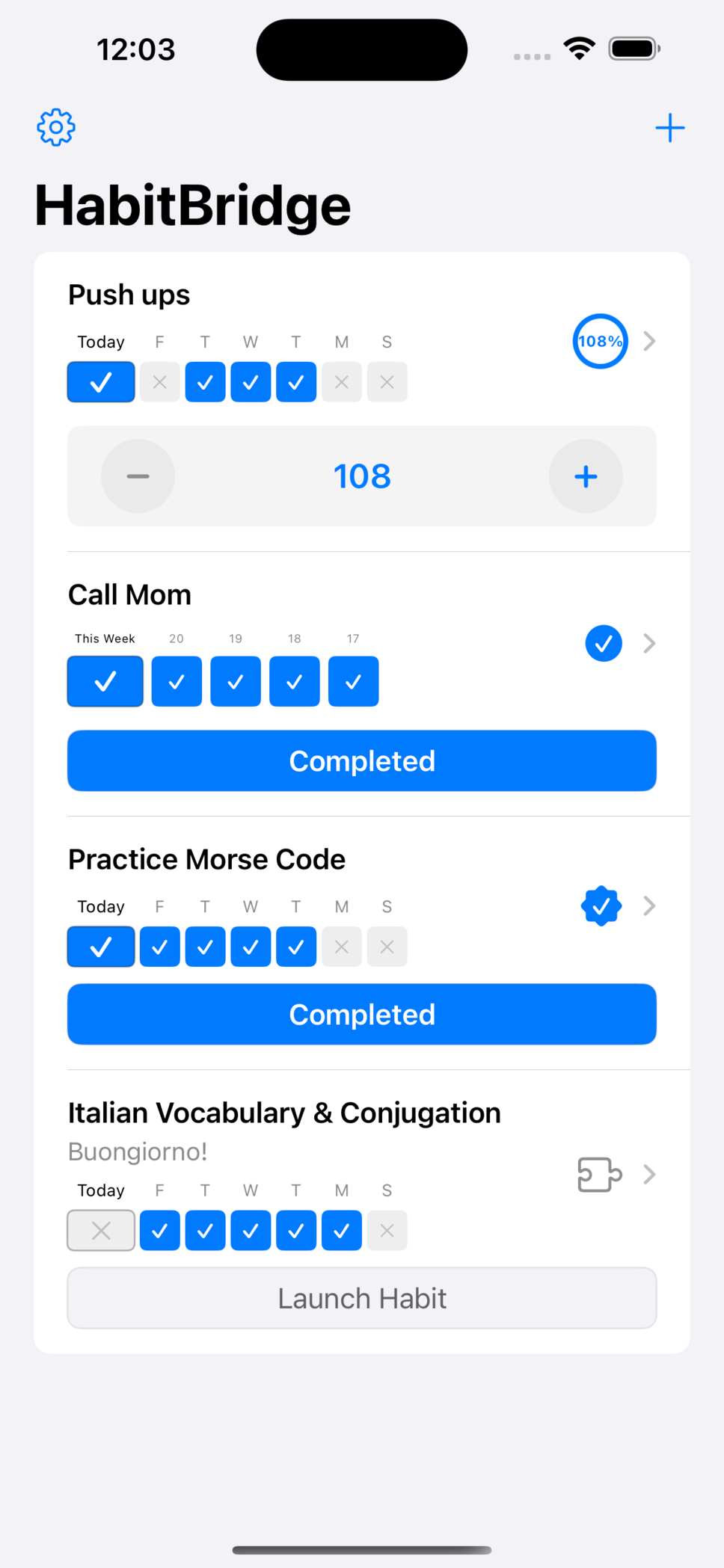Open settings via the gear icon
Image resolution: width=724 pixels, height=1568 pixels.
pos(56,128)
